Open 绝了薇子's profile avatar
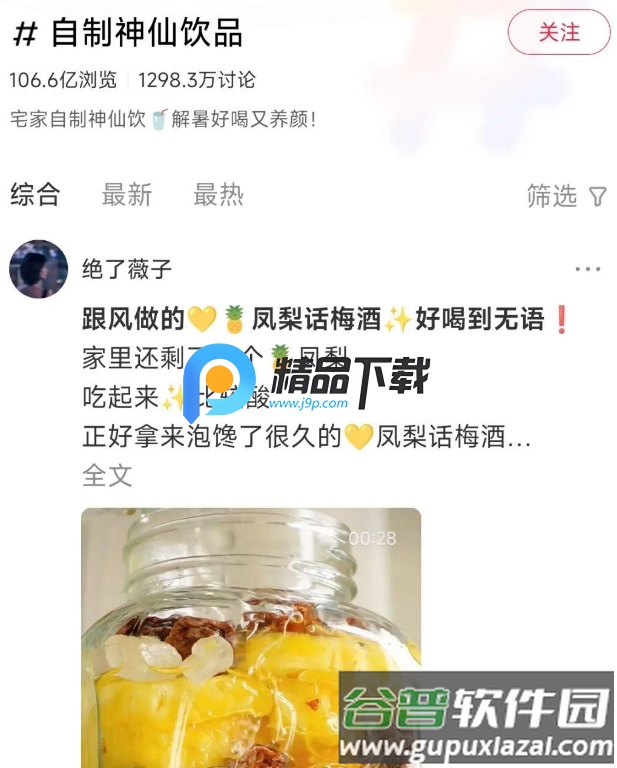Screen dimensions: 617x768 coord(38,269)
